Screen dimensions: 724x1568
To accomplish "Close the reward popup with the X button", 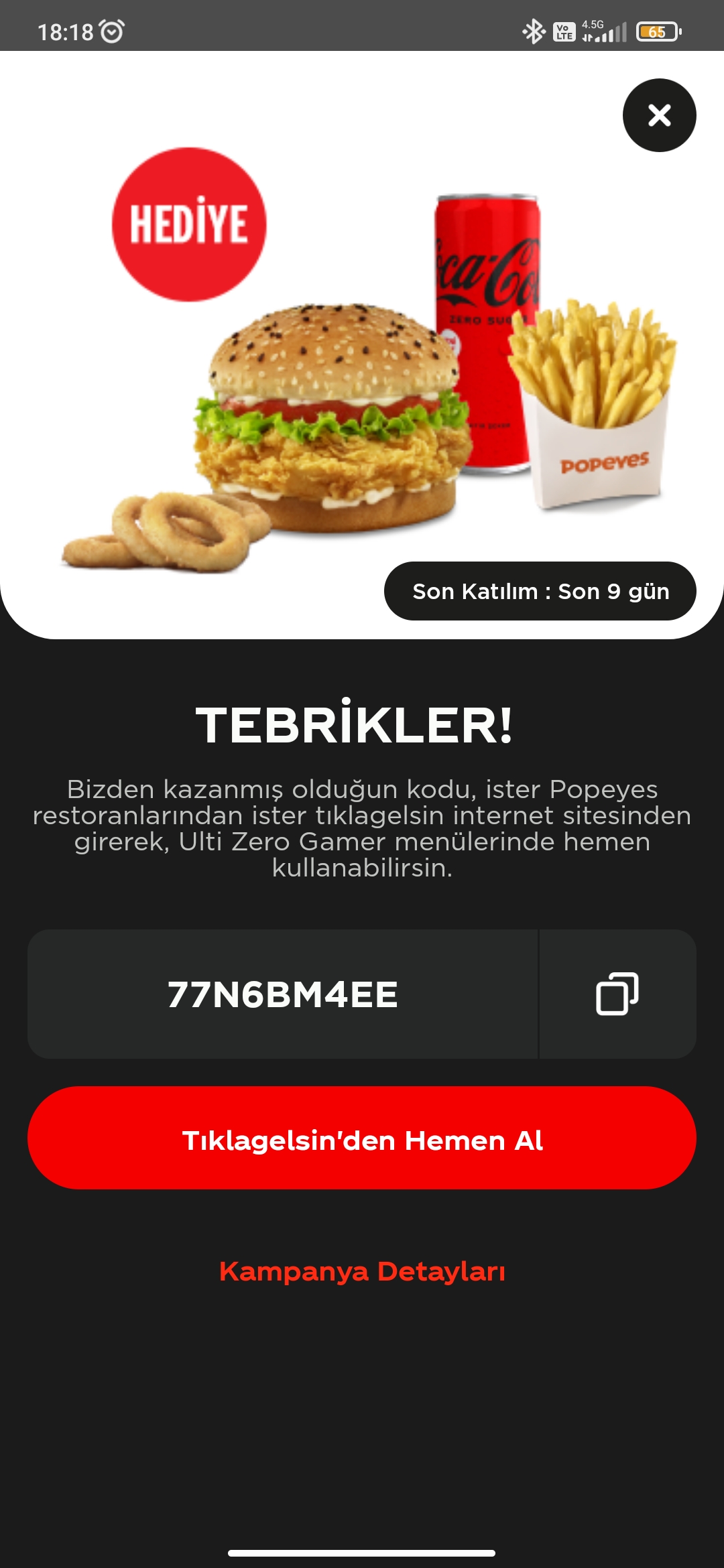I will pos(659,115).
